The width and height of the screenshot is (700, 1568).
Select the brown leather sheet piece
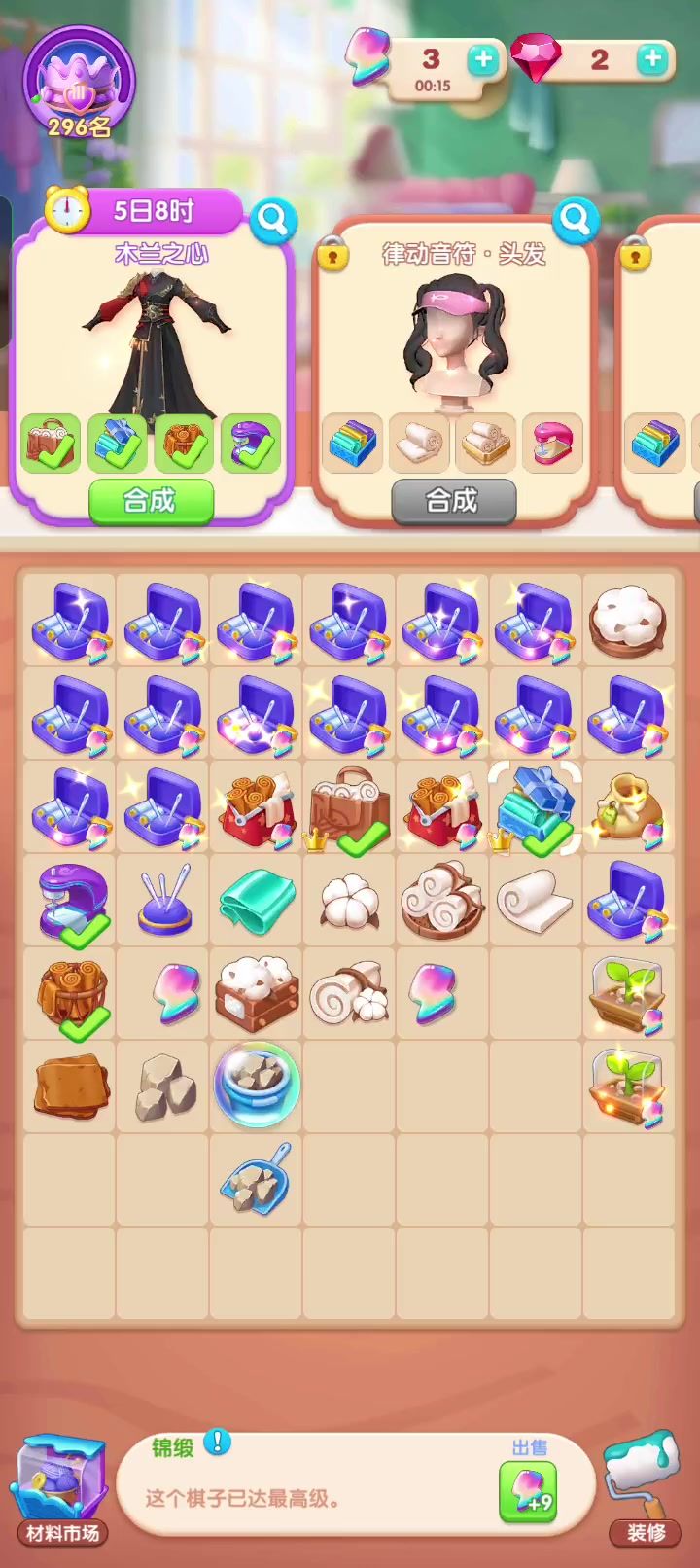click(70, 1087)
